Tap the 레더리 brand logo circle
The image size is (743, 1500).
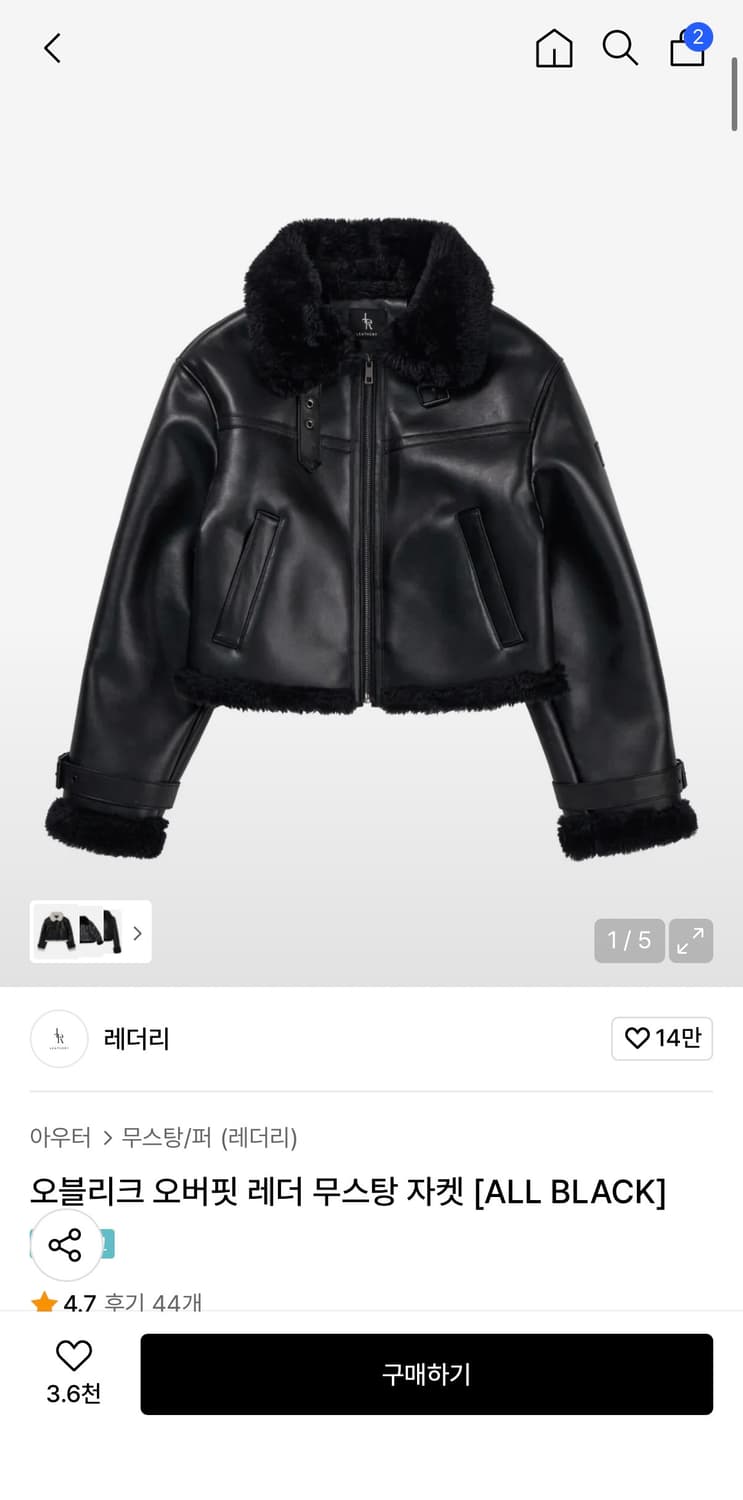[58, 1038]
